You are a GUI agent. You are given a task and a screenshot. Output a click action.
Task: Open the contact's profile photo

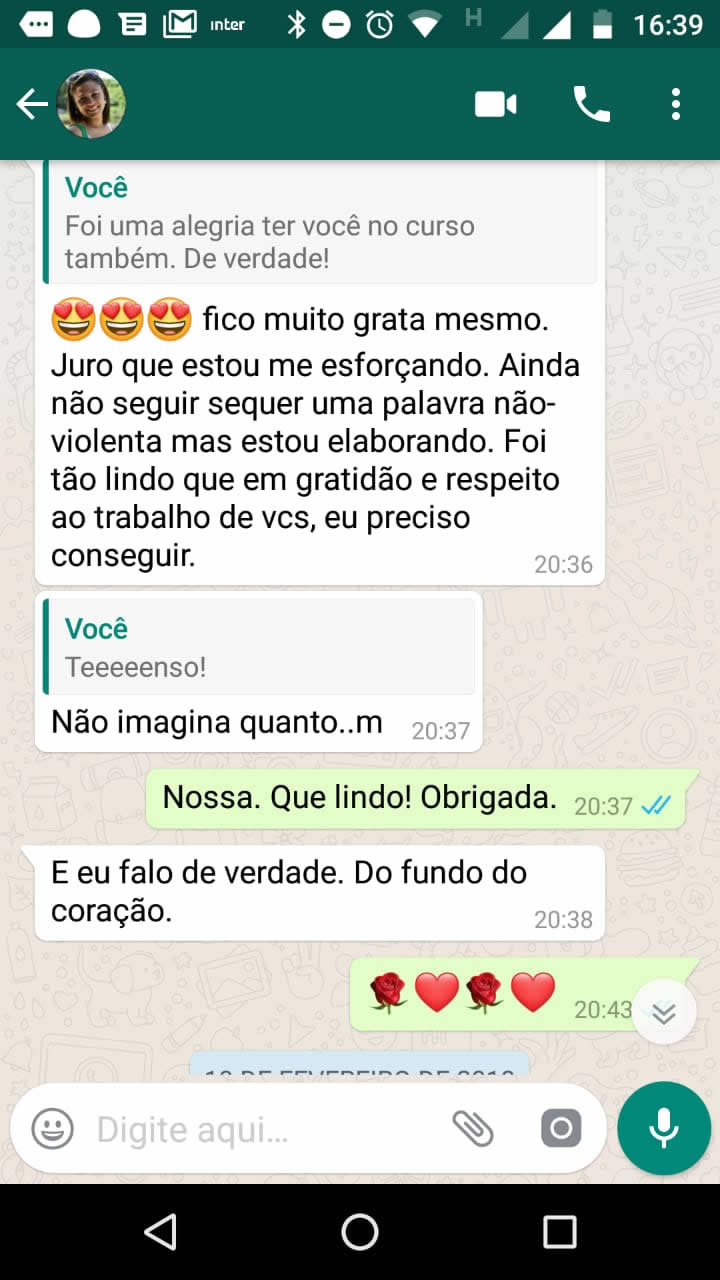(x=91, y=104)
